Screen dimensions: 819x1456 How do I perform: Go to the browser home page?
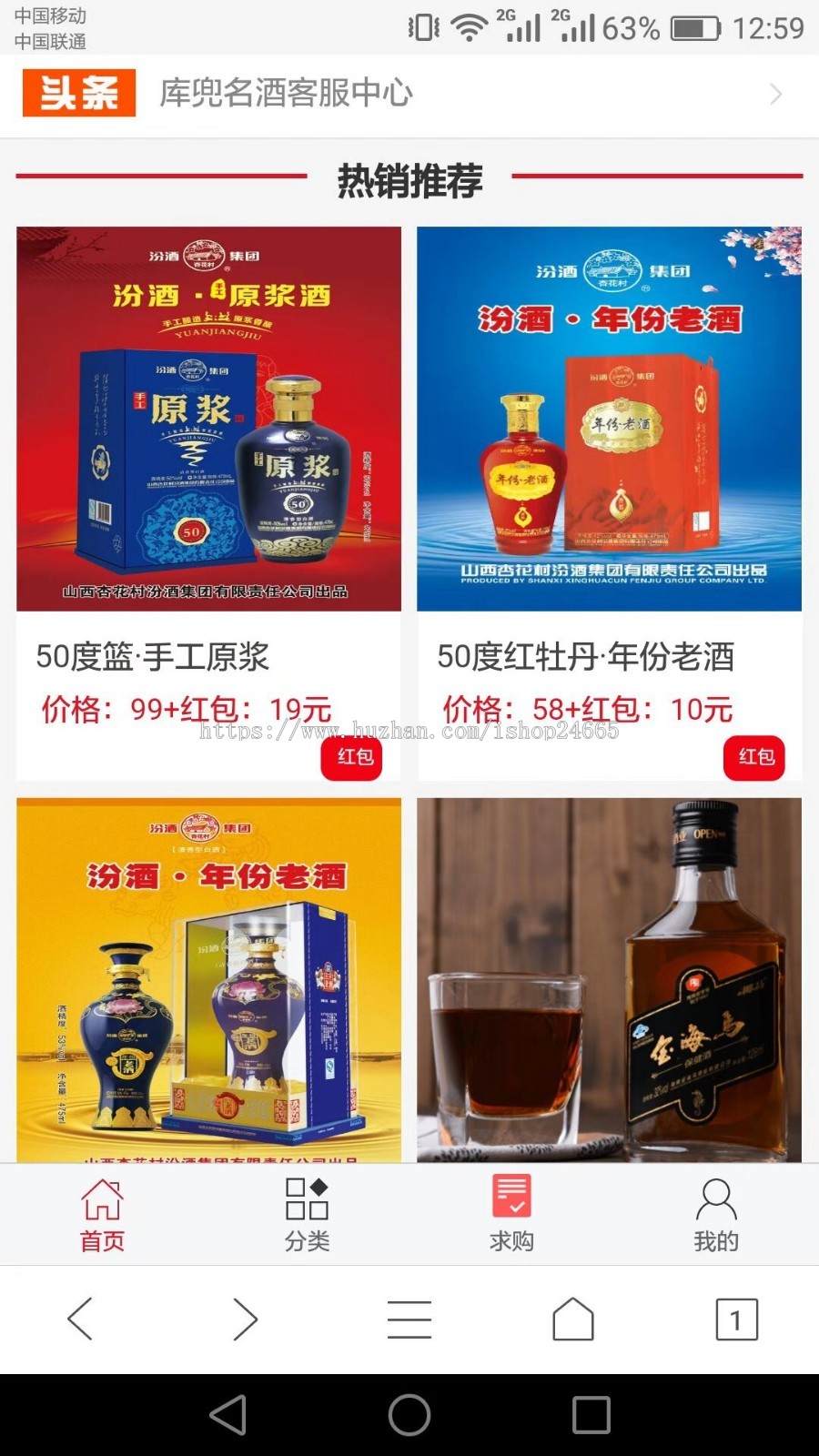pos(573,1319)
